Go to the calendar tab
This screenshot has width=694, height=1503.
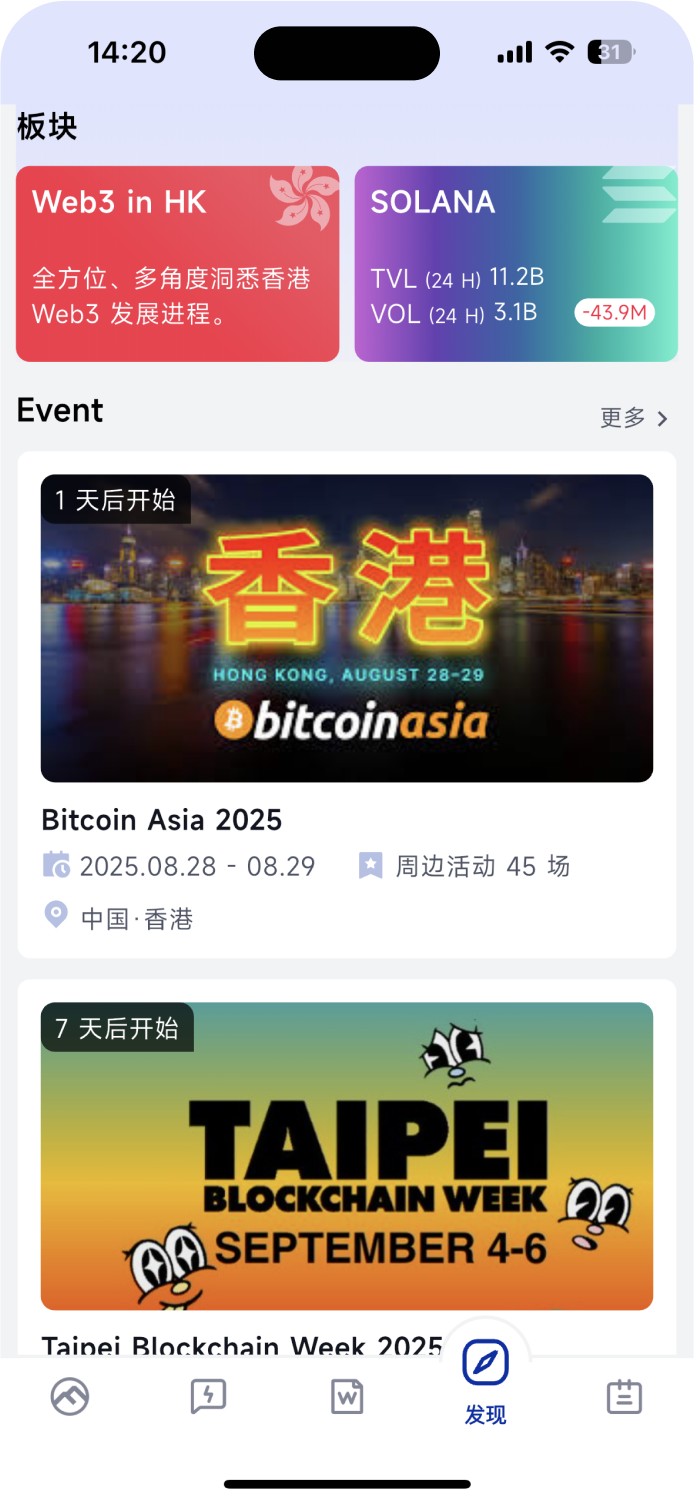tap(624, 1396)
